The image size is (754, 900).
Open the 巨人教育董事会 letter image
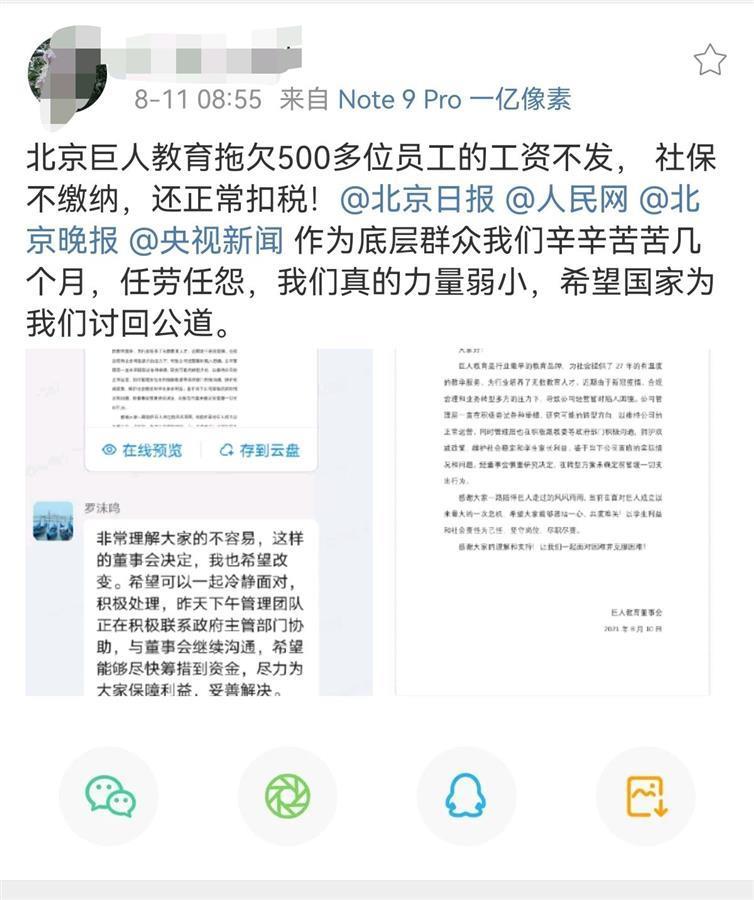point(552,522)
